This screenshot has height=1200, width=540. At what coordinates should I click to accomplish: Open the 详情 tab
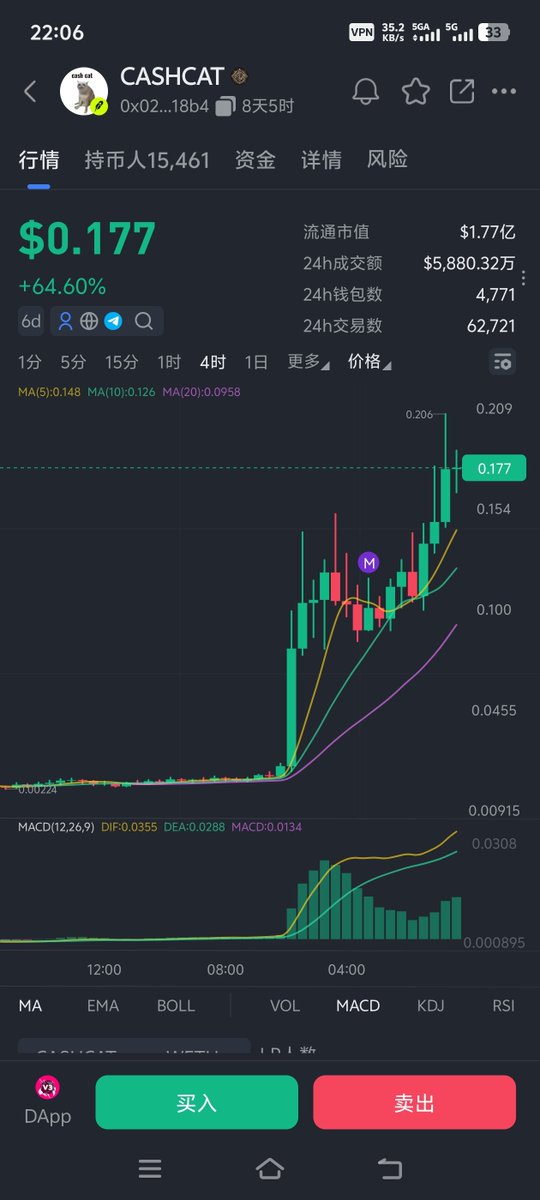321,160
